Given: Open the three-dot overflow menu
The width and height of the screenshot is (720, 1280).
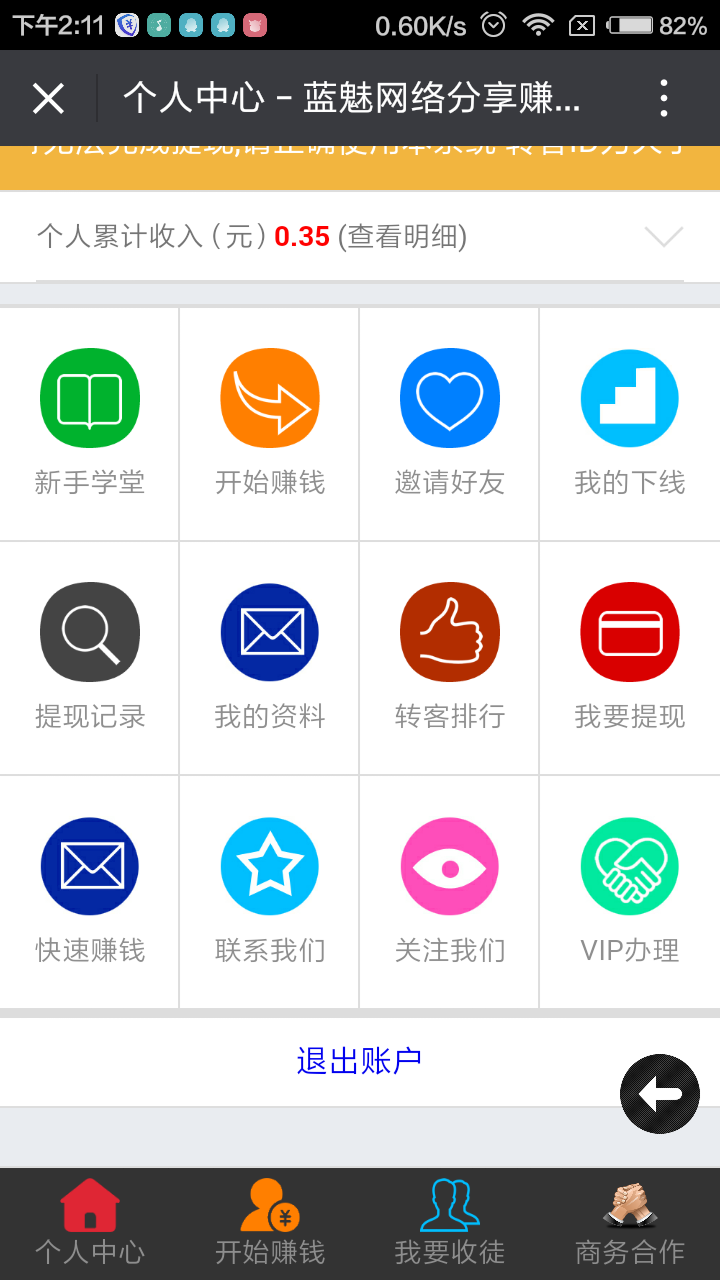Looking at the screenshot, I should (663, 97).
